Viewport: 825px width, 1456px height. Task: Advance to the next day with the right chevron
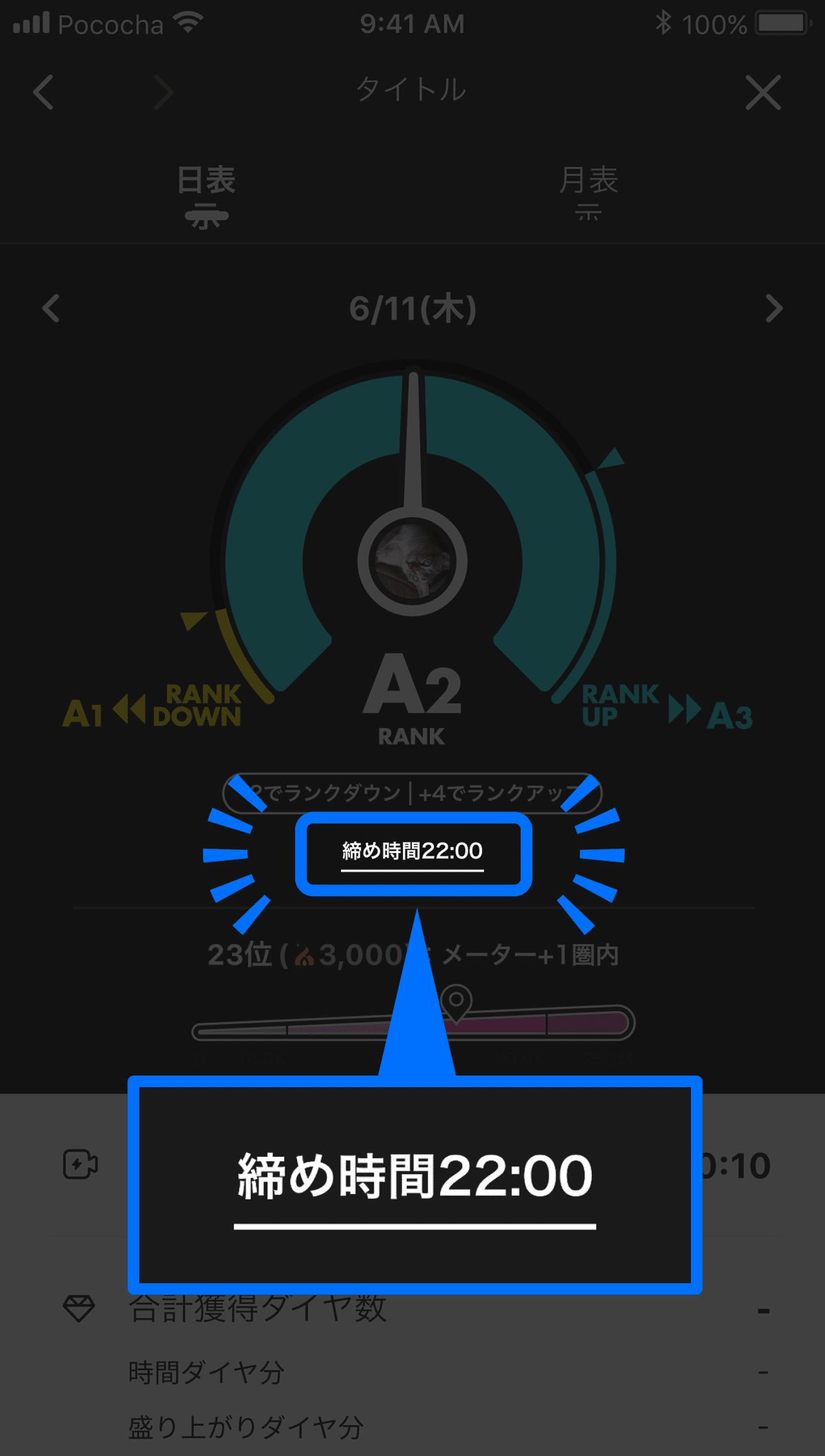tap(774, 309)
